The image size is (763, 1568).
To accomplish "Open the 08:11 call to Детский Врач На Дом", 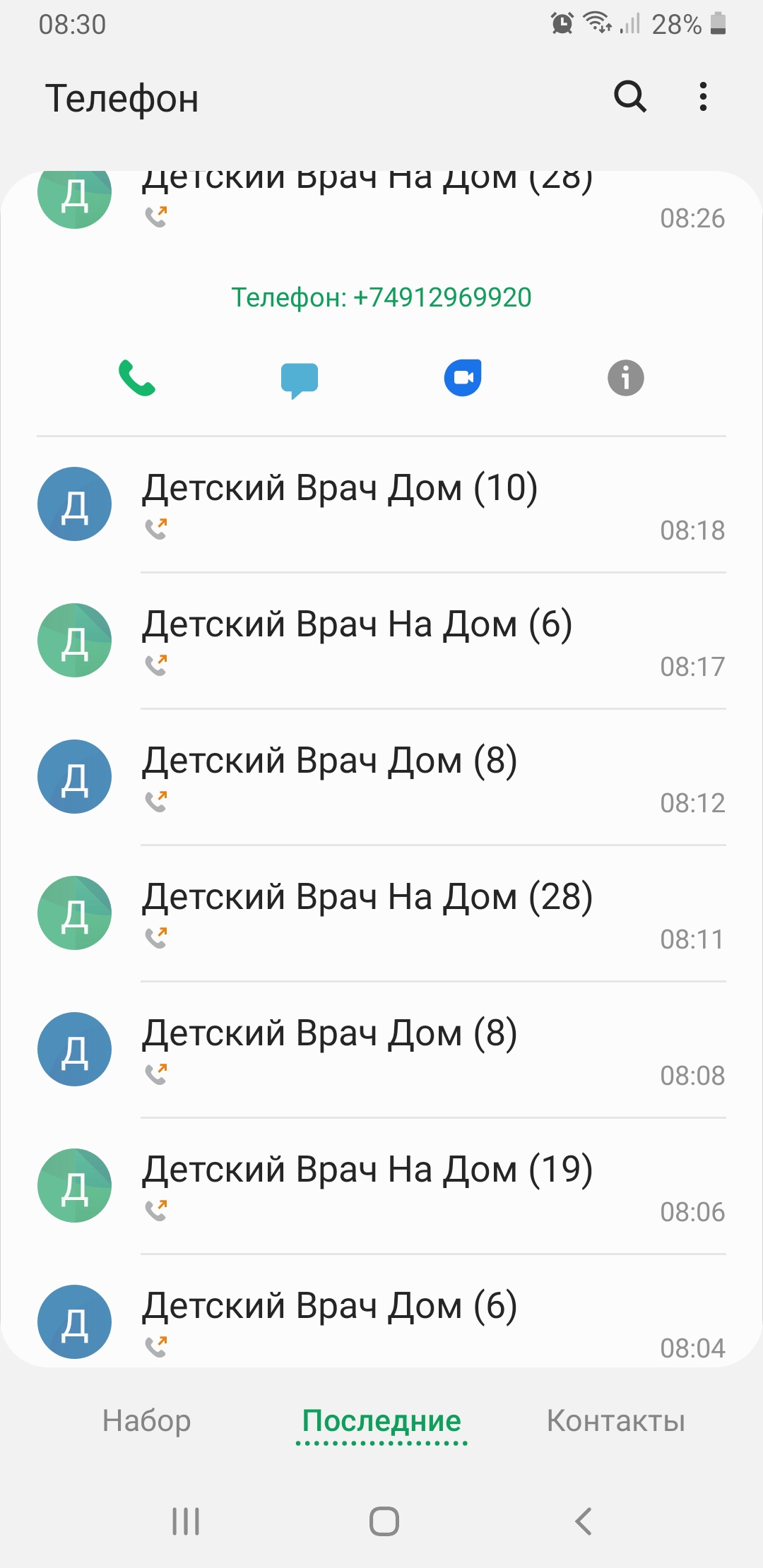I will 381,913.
